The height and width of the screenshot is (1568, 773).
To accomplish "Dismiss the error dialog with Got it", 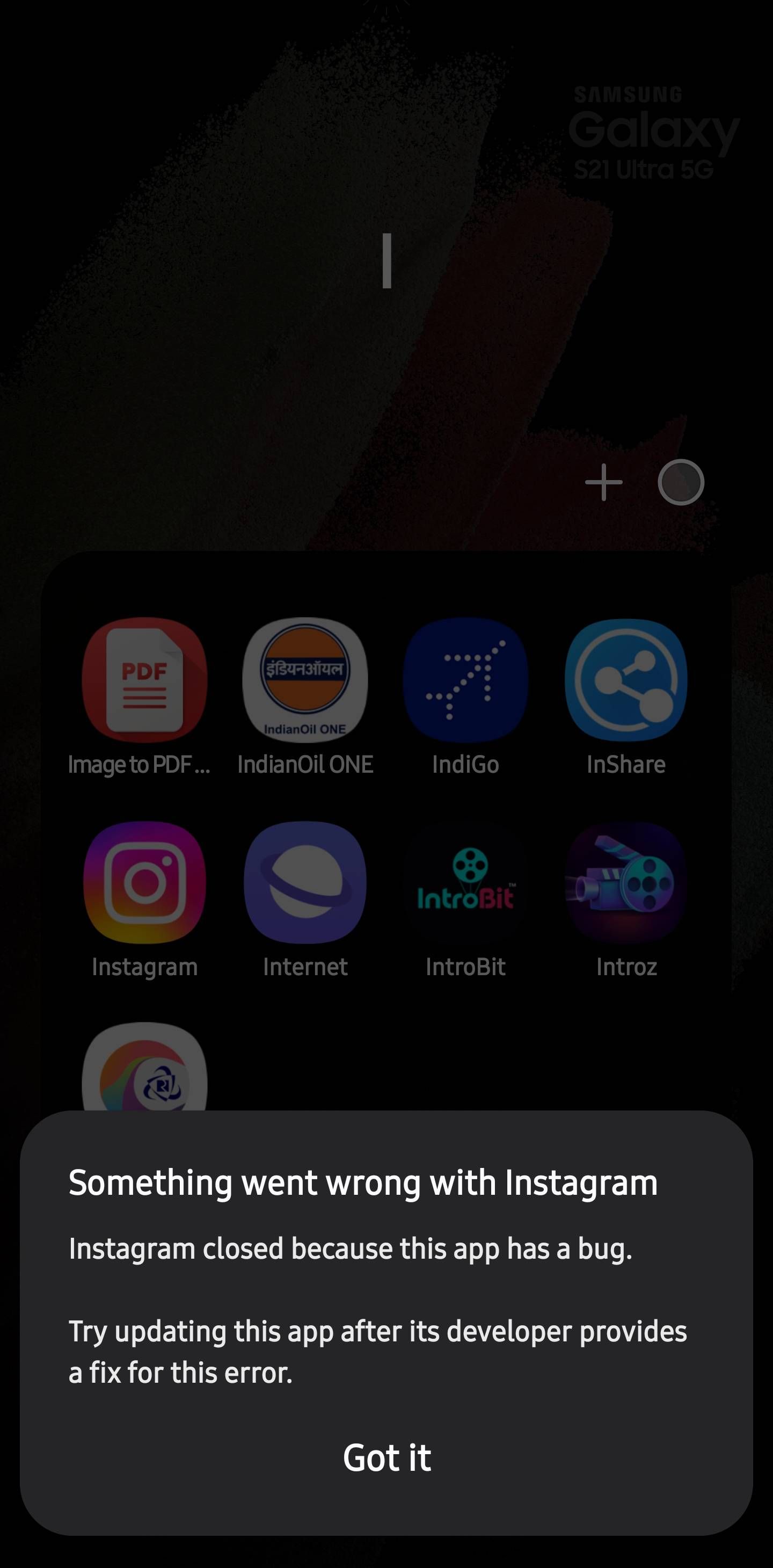I will 386,1458.
